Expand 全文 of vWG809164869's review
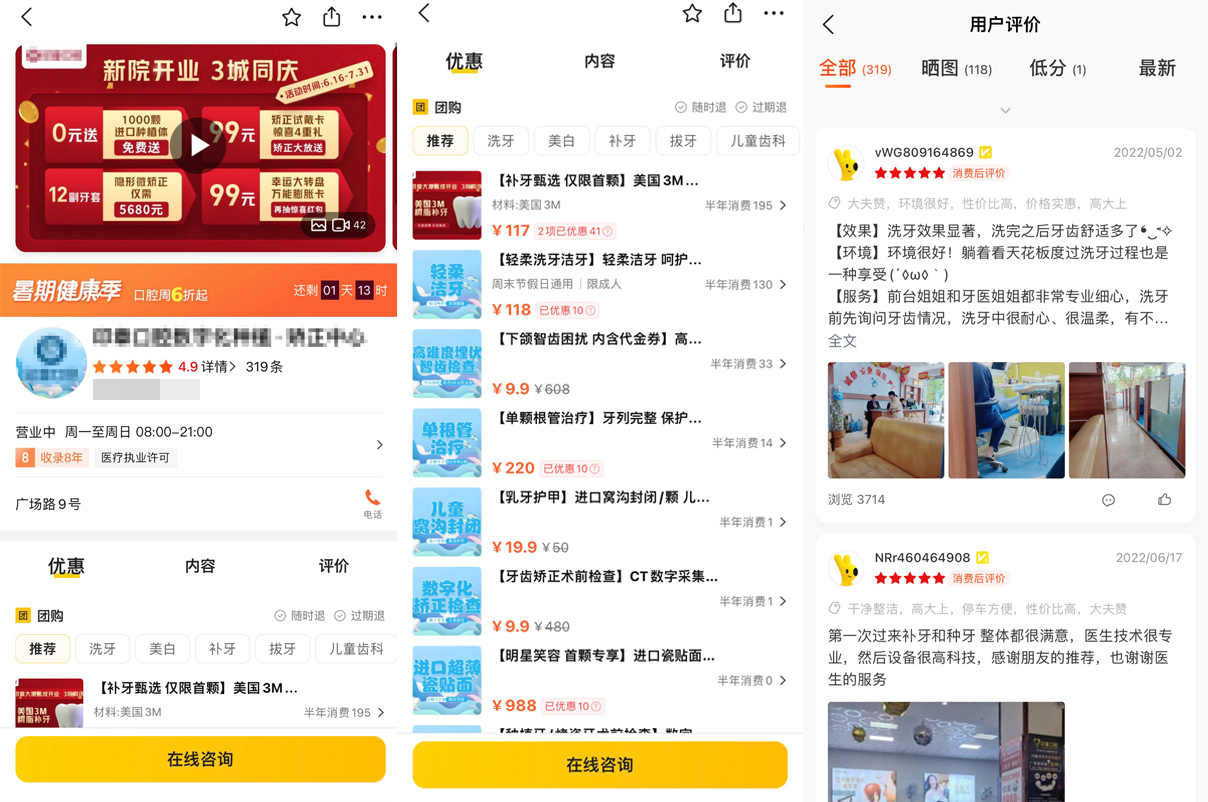This screenshot has width=1208, height=802. pyautogui.click(x=842, y=341)
